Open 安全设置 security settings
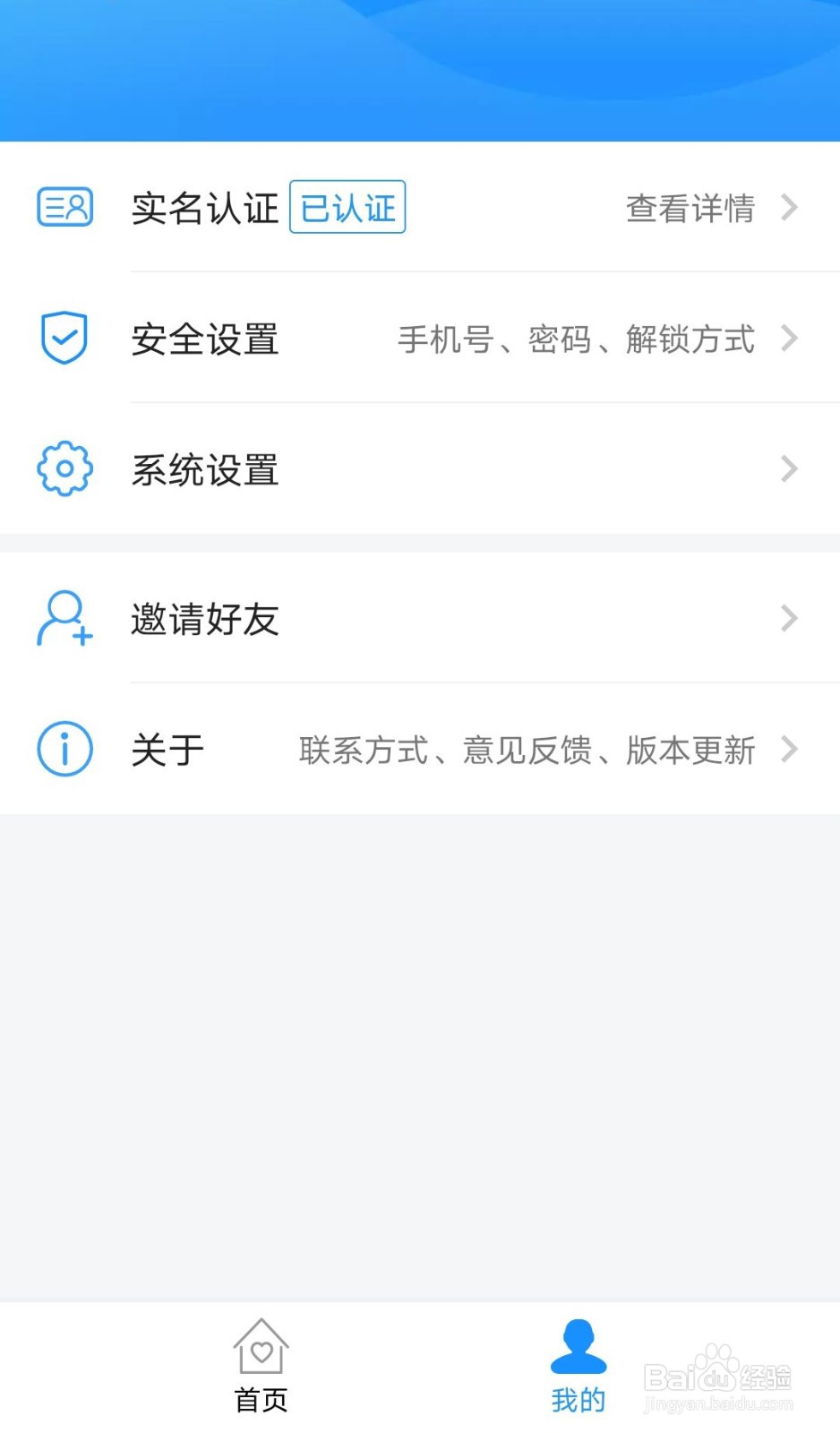 [x=420, y=339]
